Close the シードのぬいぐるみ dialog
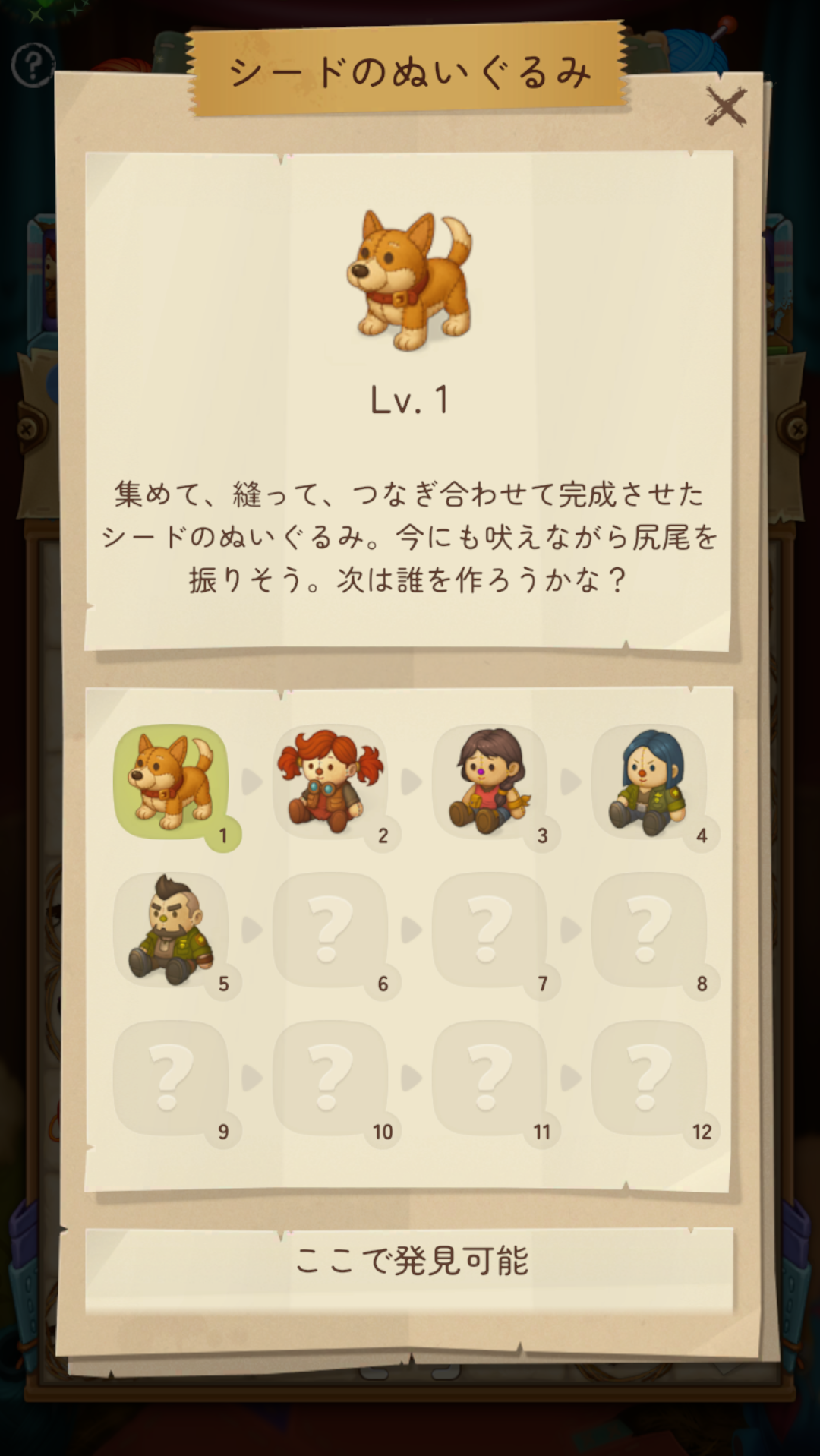Image resolution: width=820 pixels, height=1456 pixels. (725, 105)
